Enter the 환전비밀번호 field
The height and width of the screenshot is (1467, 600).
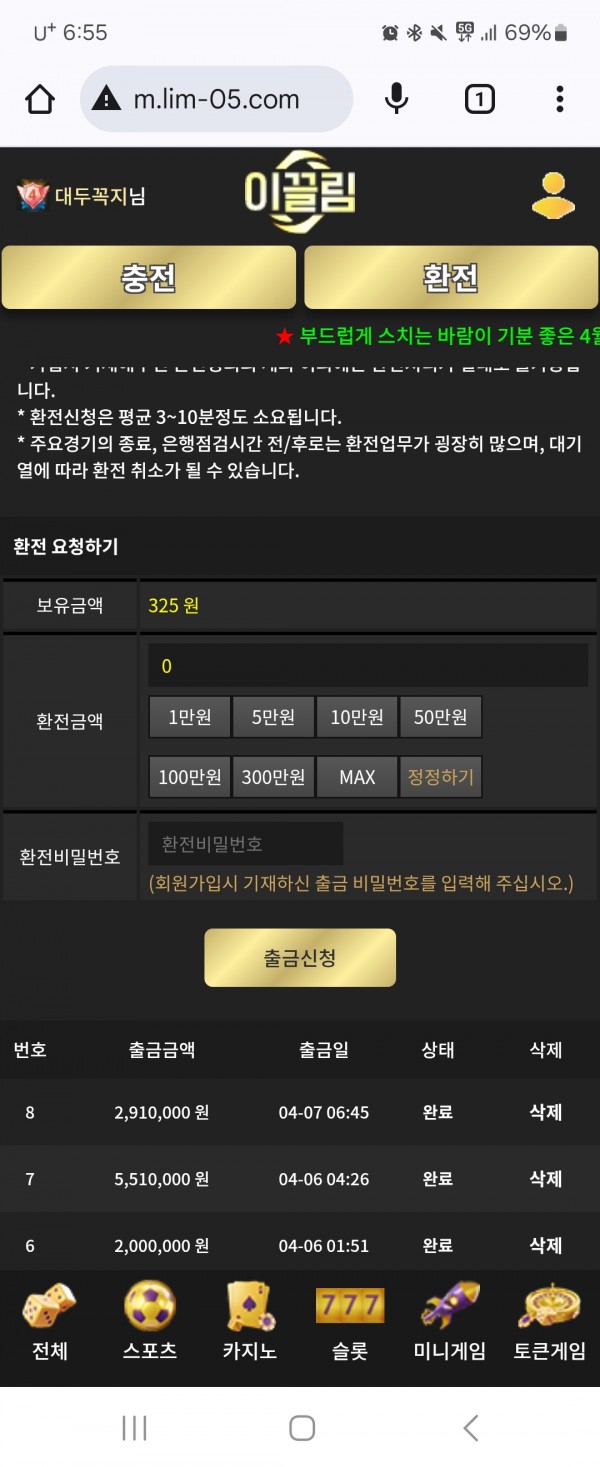[x=245, y=844]
